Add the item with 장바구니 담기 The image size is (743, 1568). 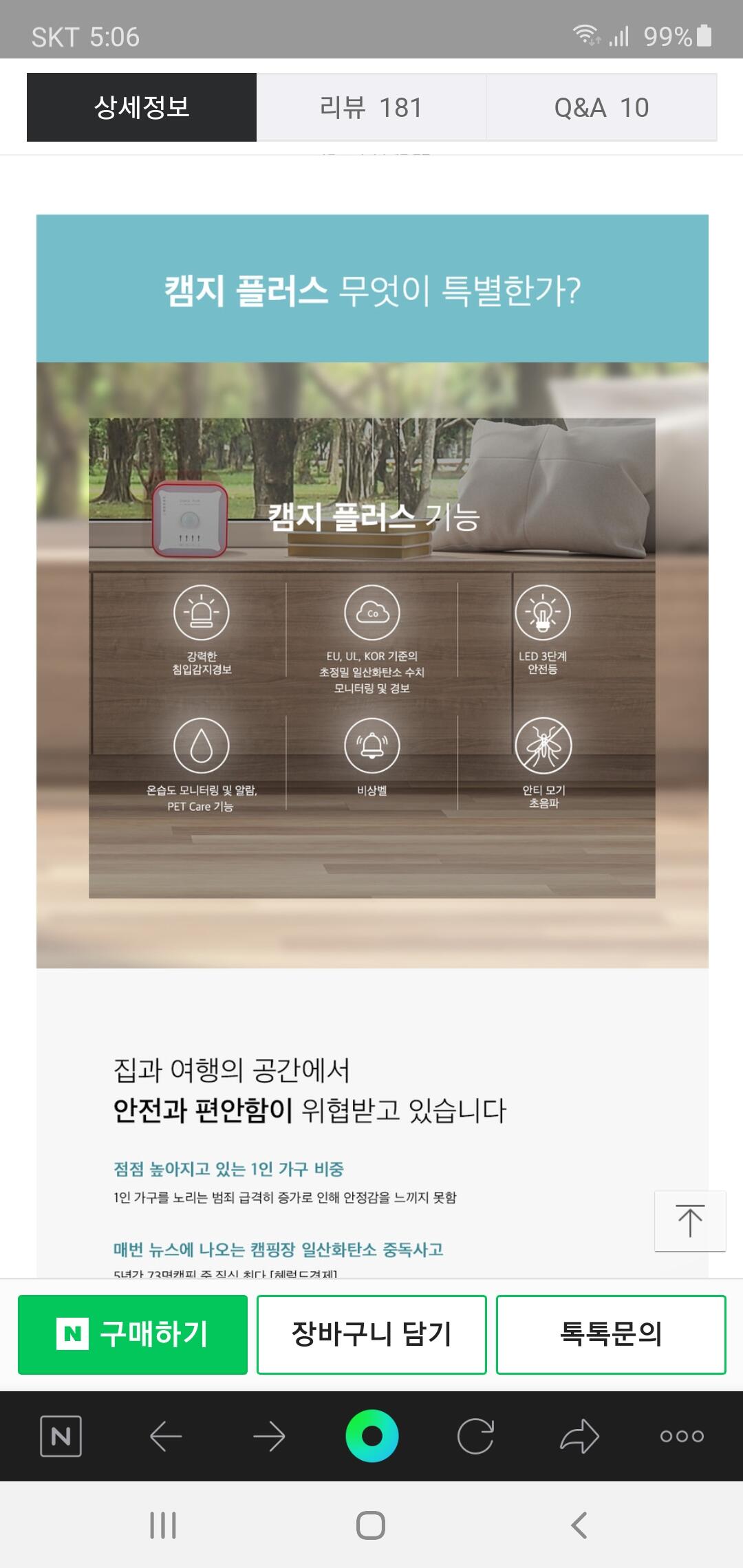pyautogui.click(x=371, y=1334)
